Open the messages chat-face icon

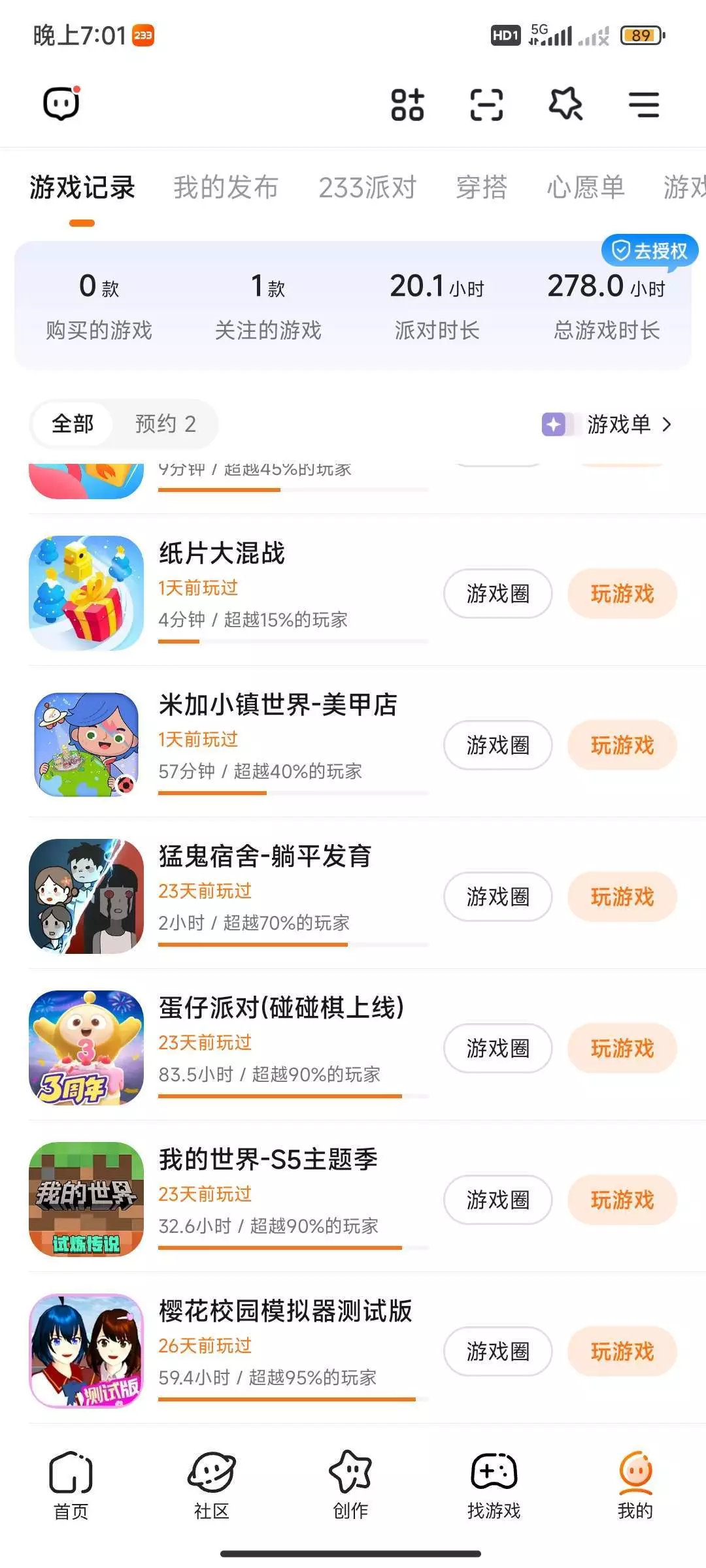pyautogui.click(x=61, y=104)
